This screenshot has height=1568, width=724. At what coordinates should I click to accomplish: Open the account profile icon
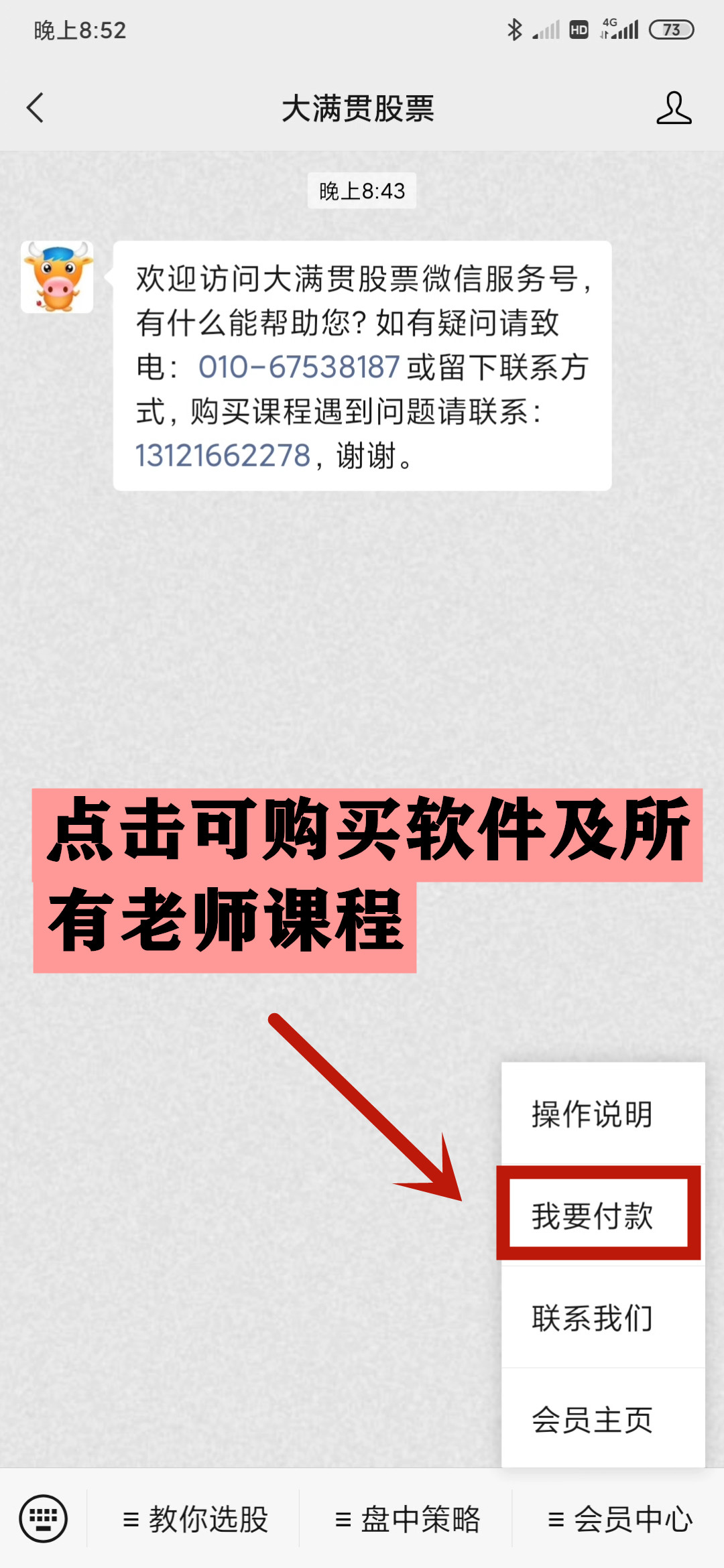point(673,108)
